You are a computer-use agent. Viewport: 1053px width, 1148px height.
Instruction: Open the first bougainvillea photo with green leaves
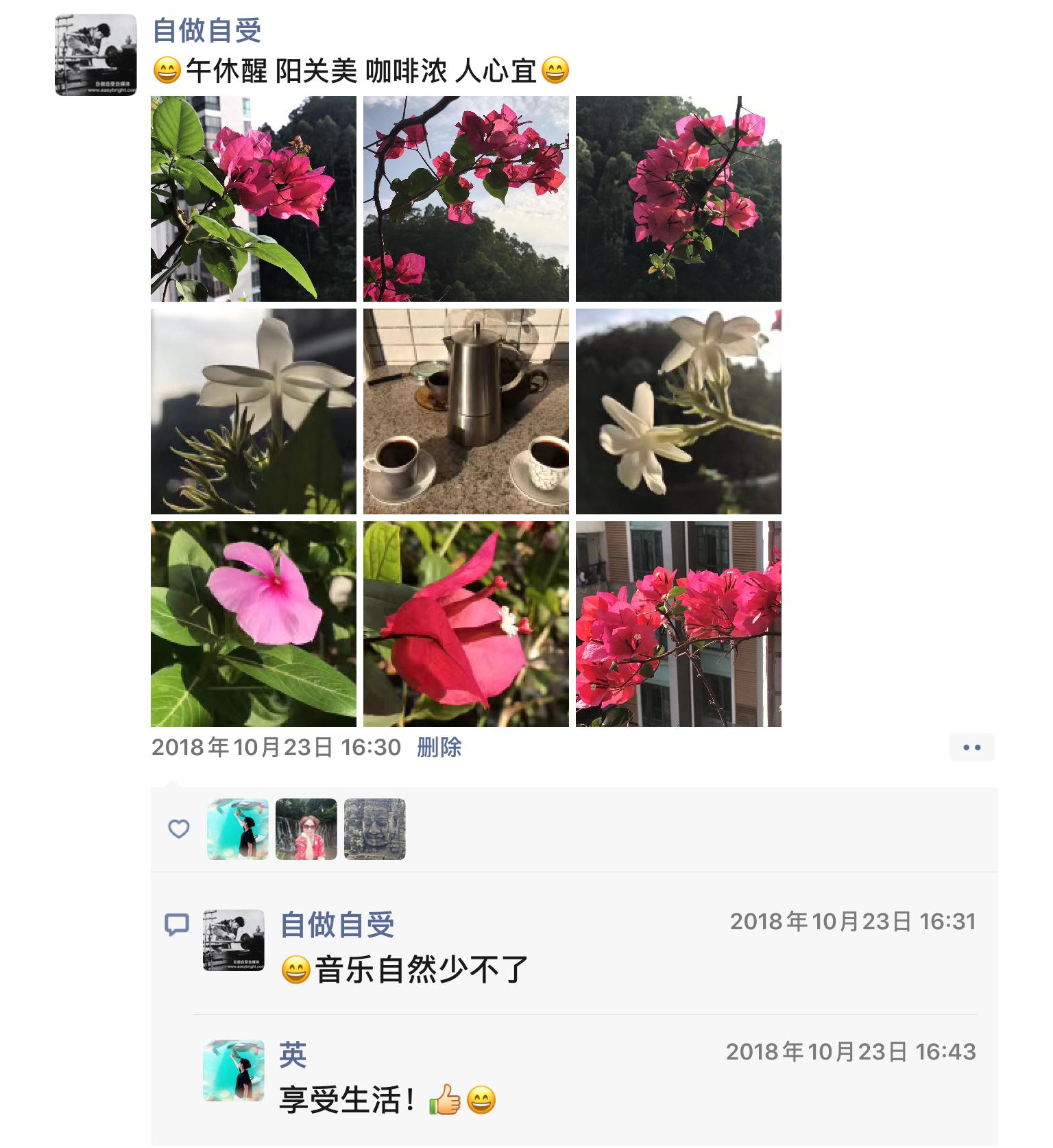[253, 199]
